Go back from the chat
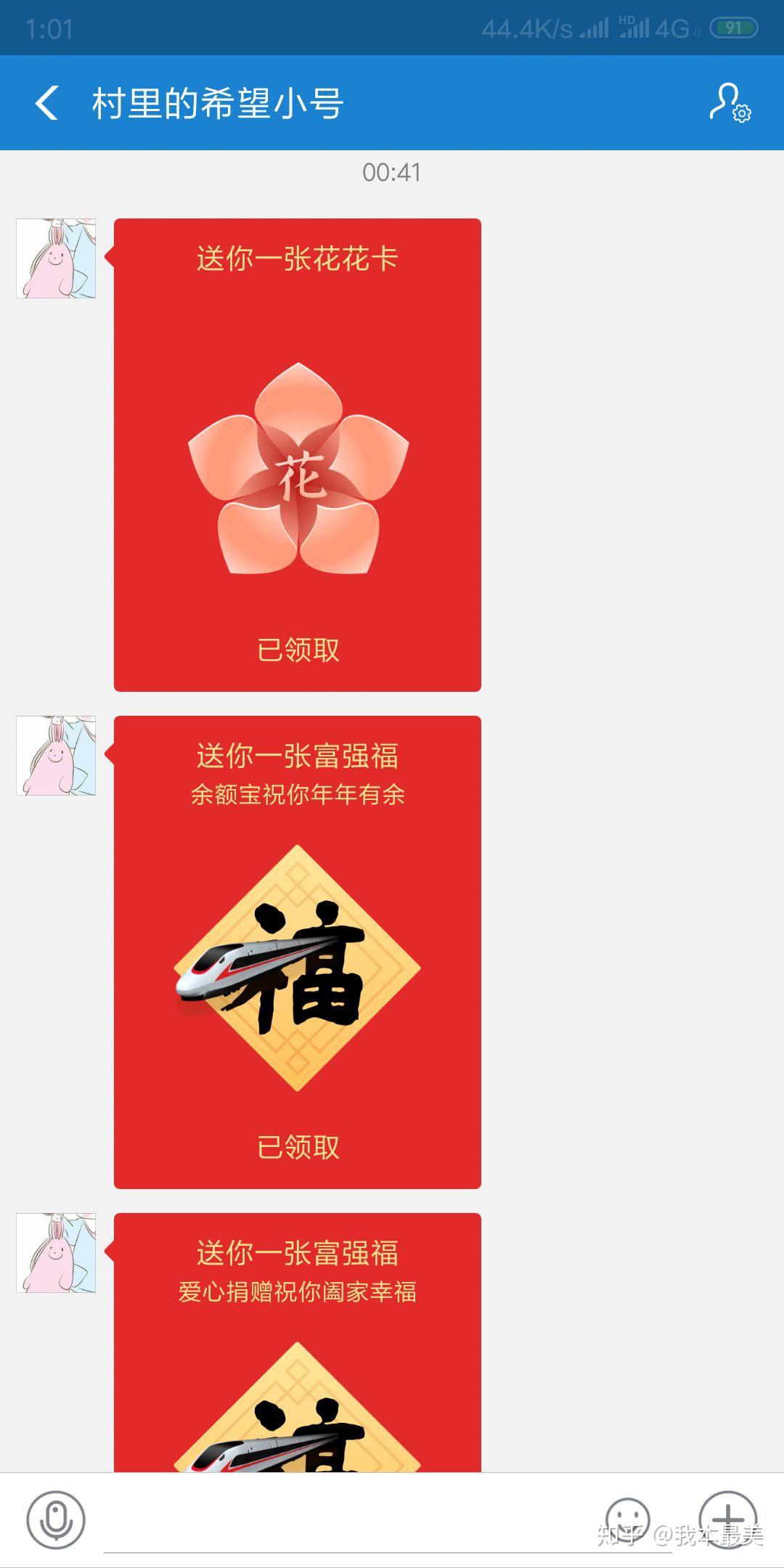 coord(47,102)
